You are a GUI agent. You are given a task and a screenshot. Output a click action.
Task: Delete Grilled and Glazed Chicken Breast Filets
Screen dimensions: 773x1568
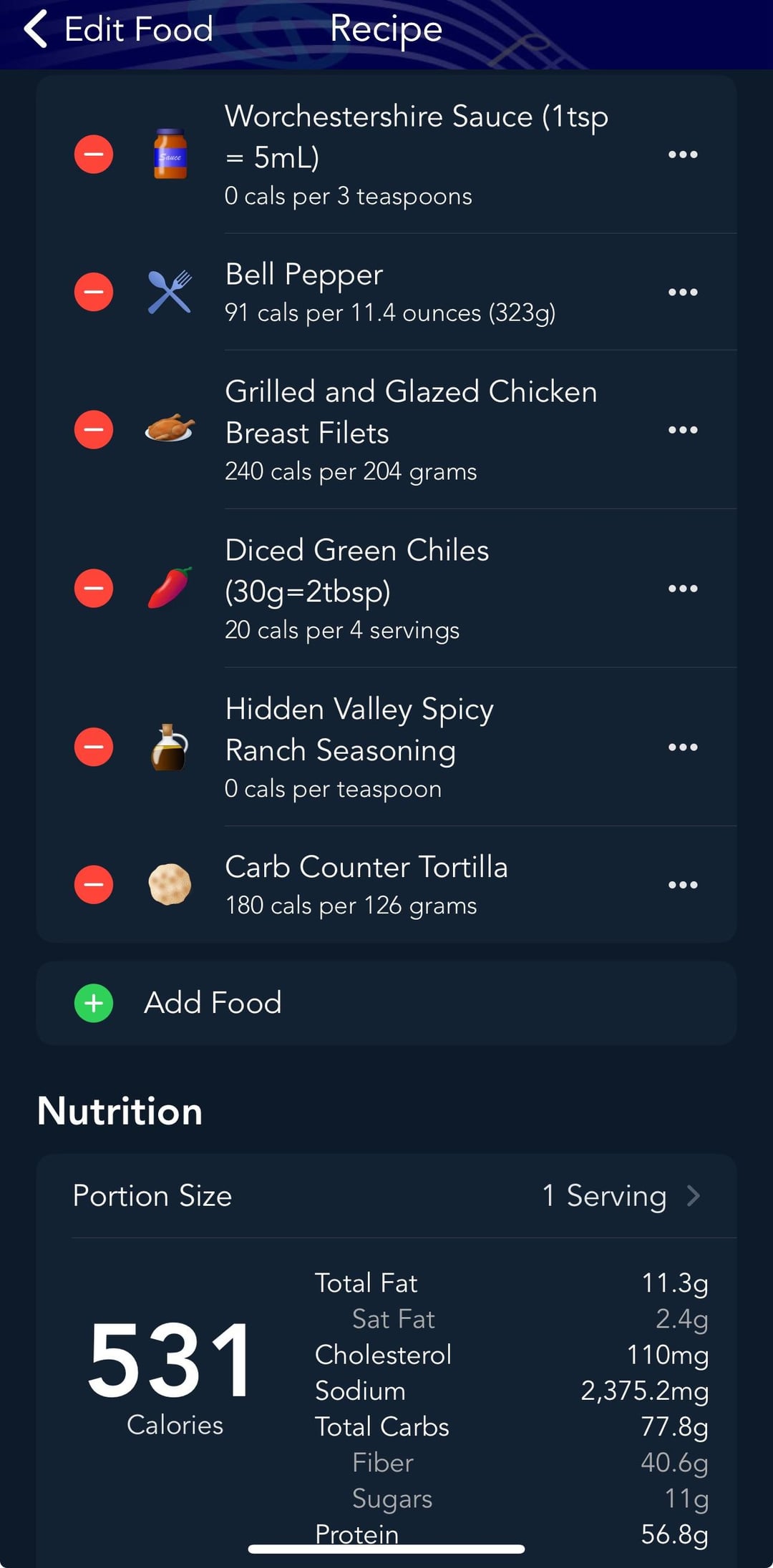point(94,430)
